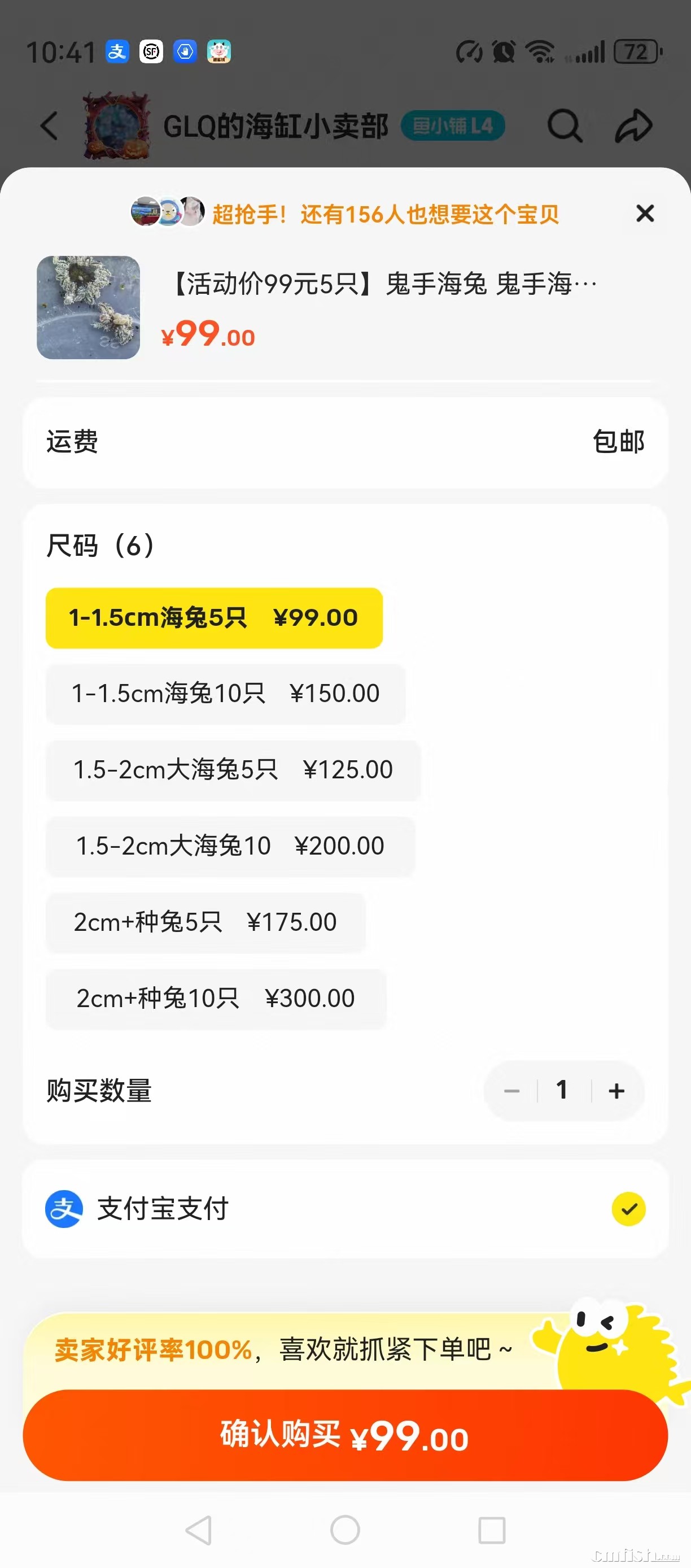Viewport: 691px width, 1568px height.
Task: Pick the 1.5-2cm大海兔5只 ¥125.00 option
Action: pyautogui.click(x=233, y=770)
